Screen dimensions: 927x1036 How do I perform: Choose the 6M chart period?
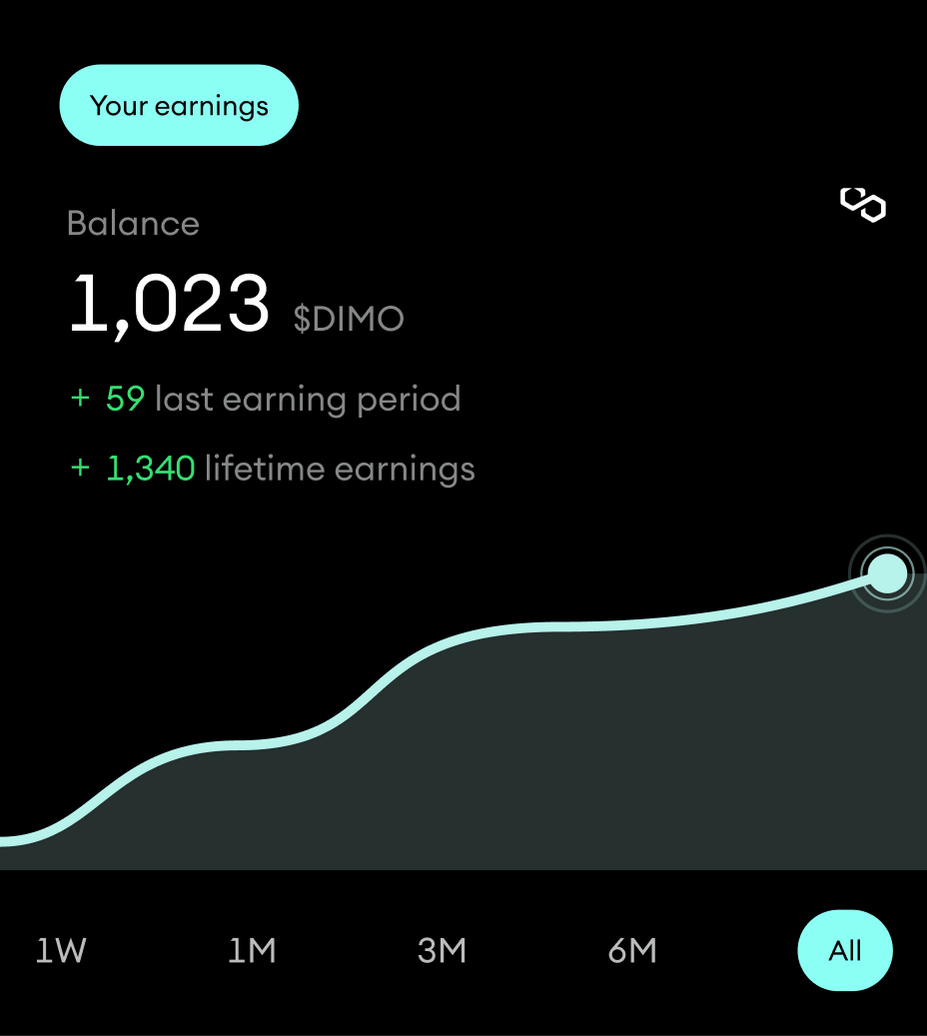(632, 951)
